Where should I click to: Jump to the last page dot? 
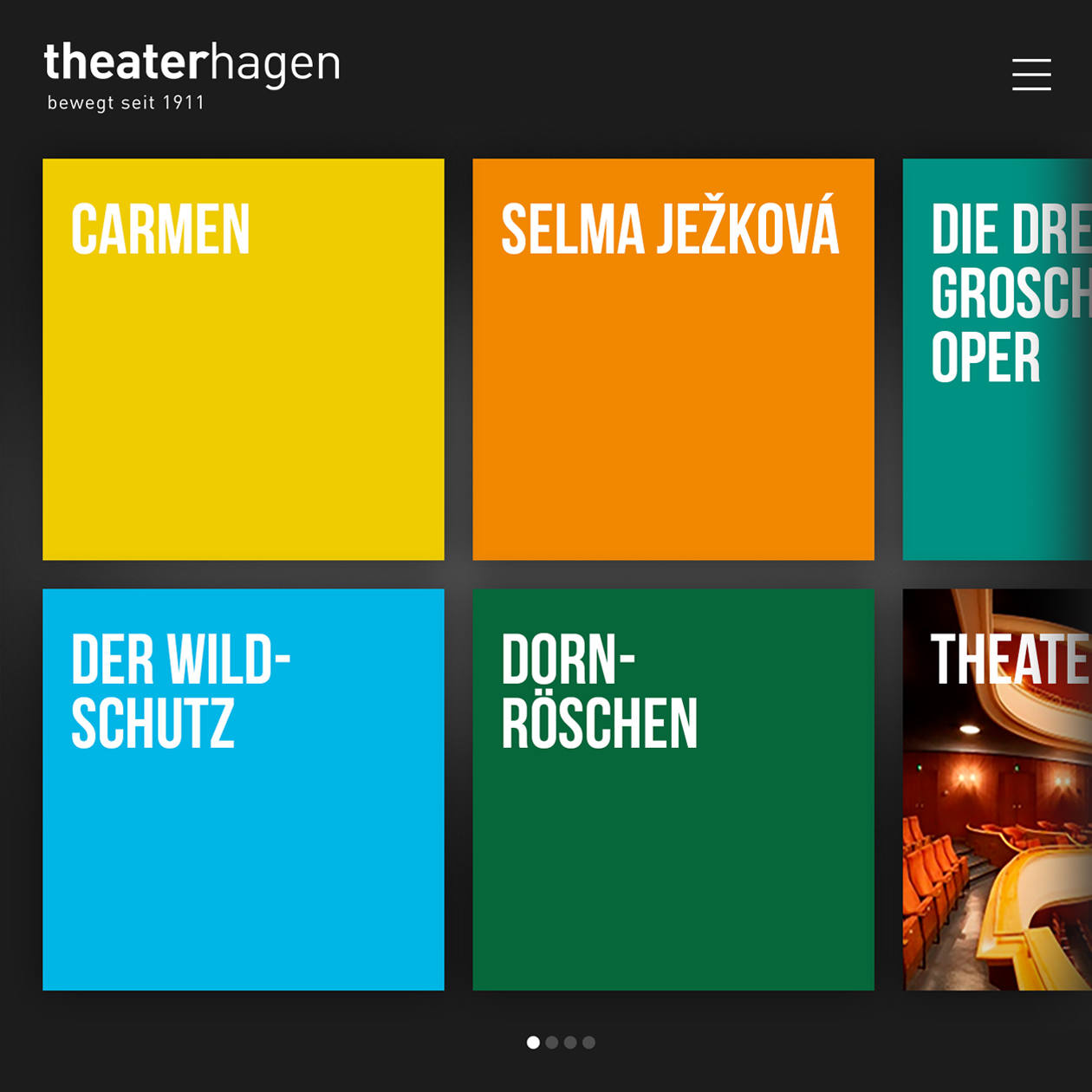pyautogui.click(x=589, y=1043)
